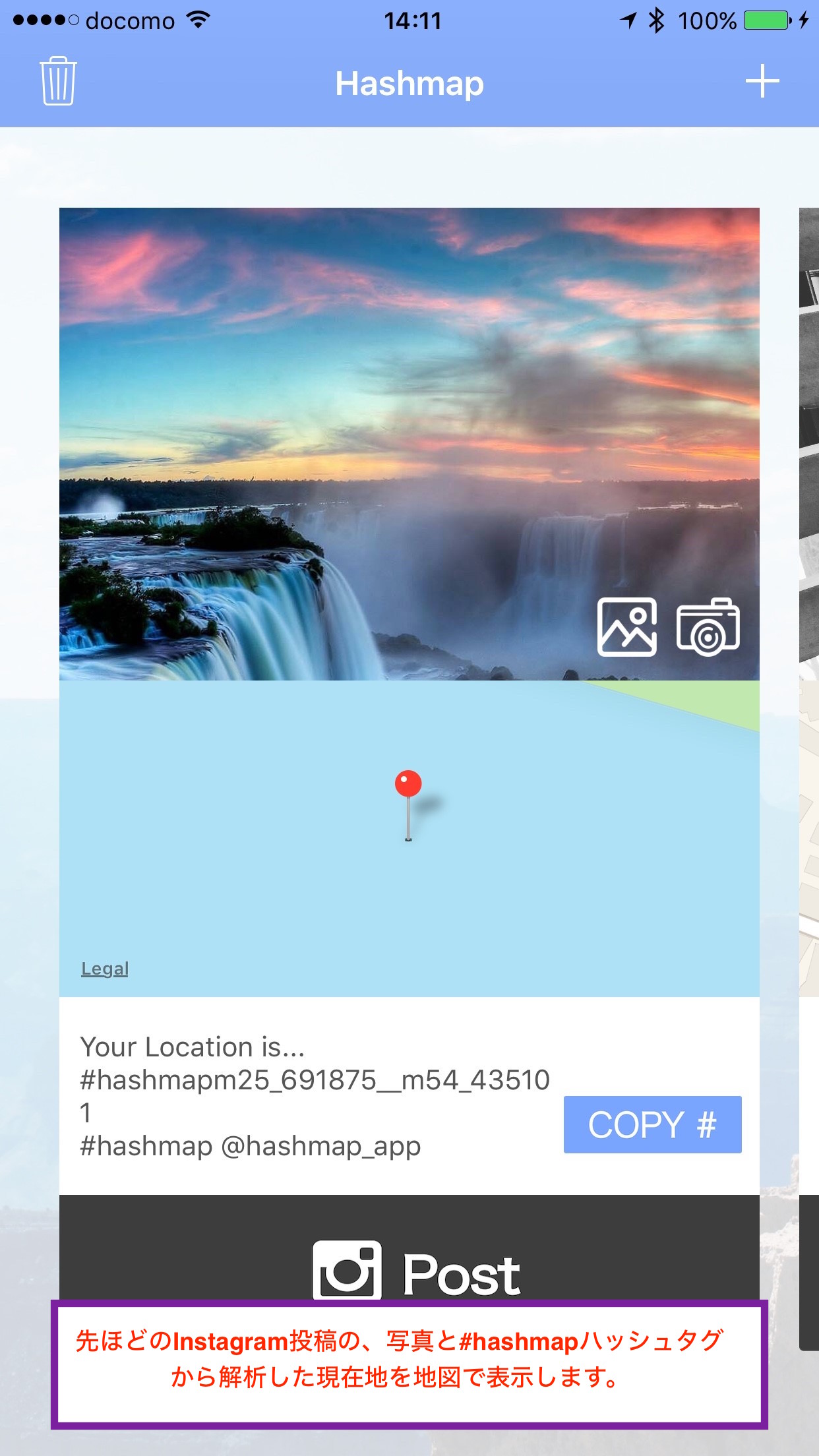
Task: Select the red pin on the map
Action: click(408, 805)
